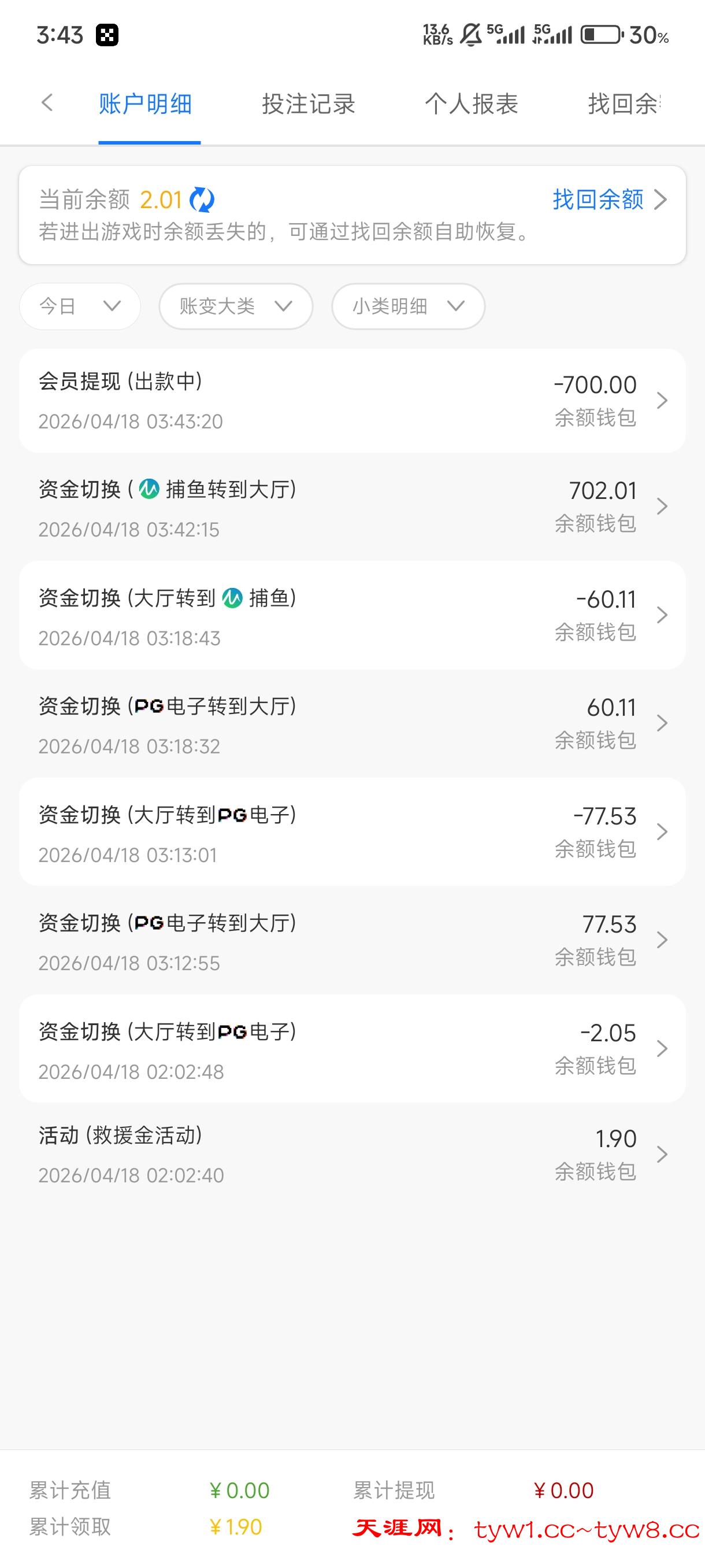View the 大厅转到捕鱼 -60.11 record
This screenshot has height=1568, width=705.
click(x=352, y=615)
